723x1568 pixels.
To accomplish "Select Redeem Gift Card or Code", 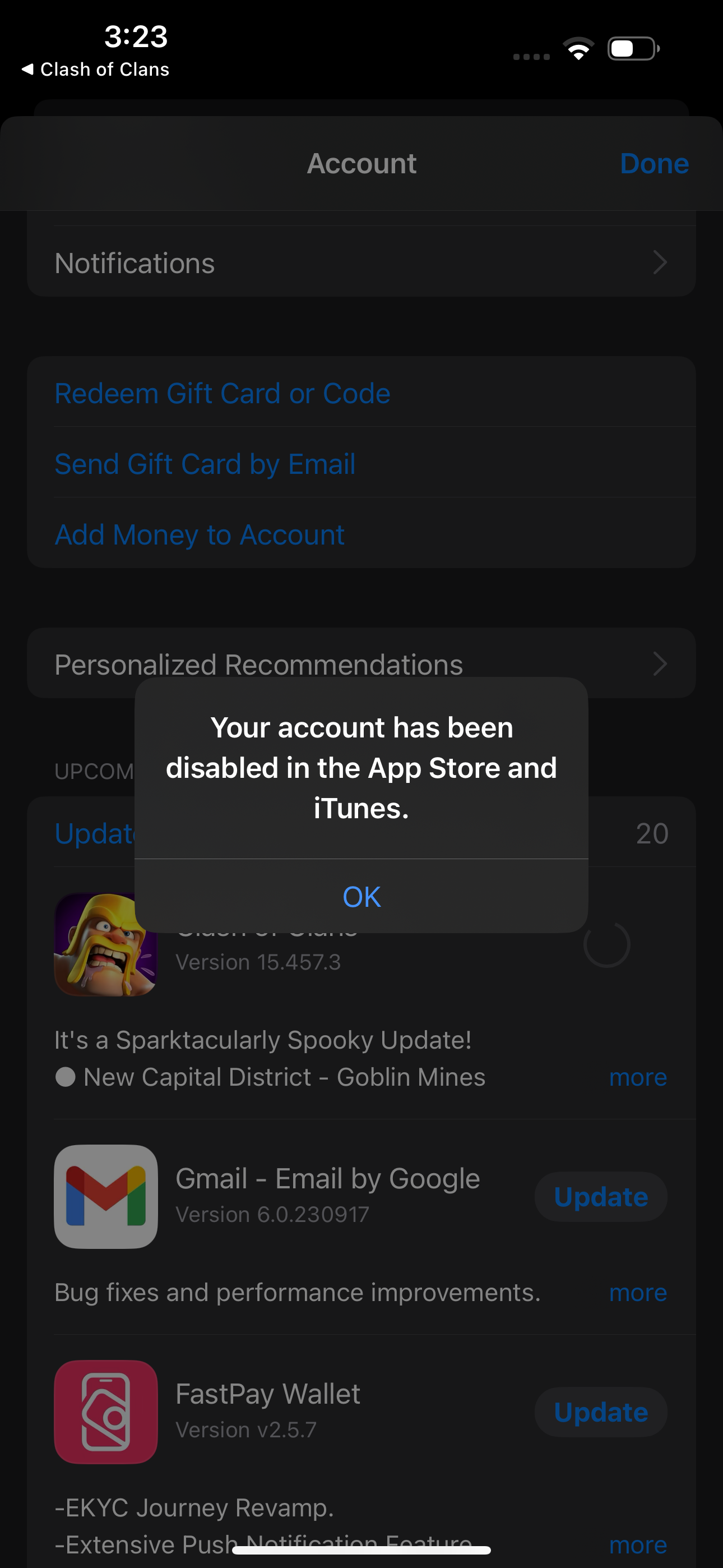I will (222, 393).
